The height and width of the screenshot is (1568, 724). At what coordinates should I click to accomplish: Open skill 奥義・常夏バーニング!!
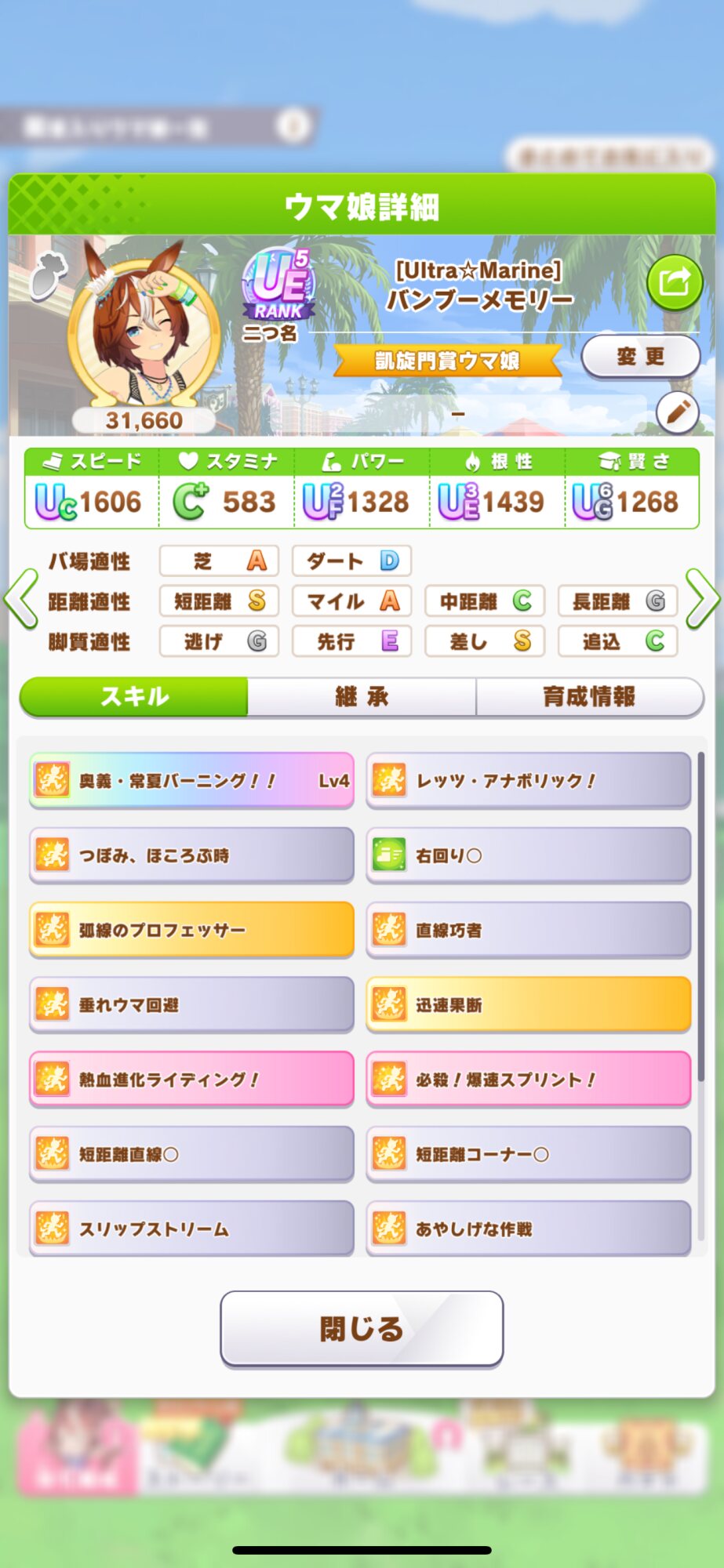[x=191, y=780]
